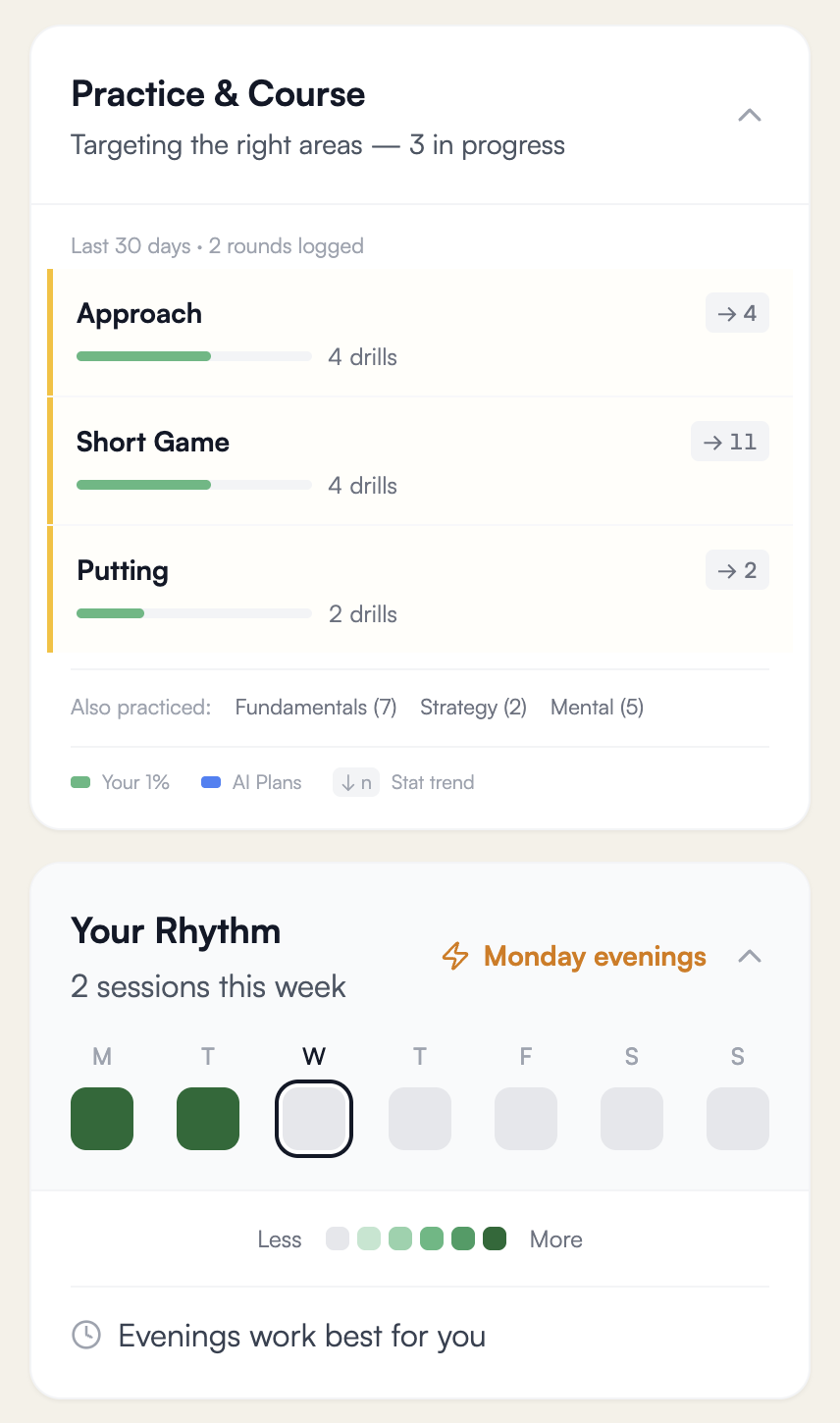Click the clock icon near evenings insight
840x1423 pixels.
[x=85, y=1335]
